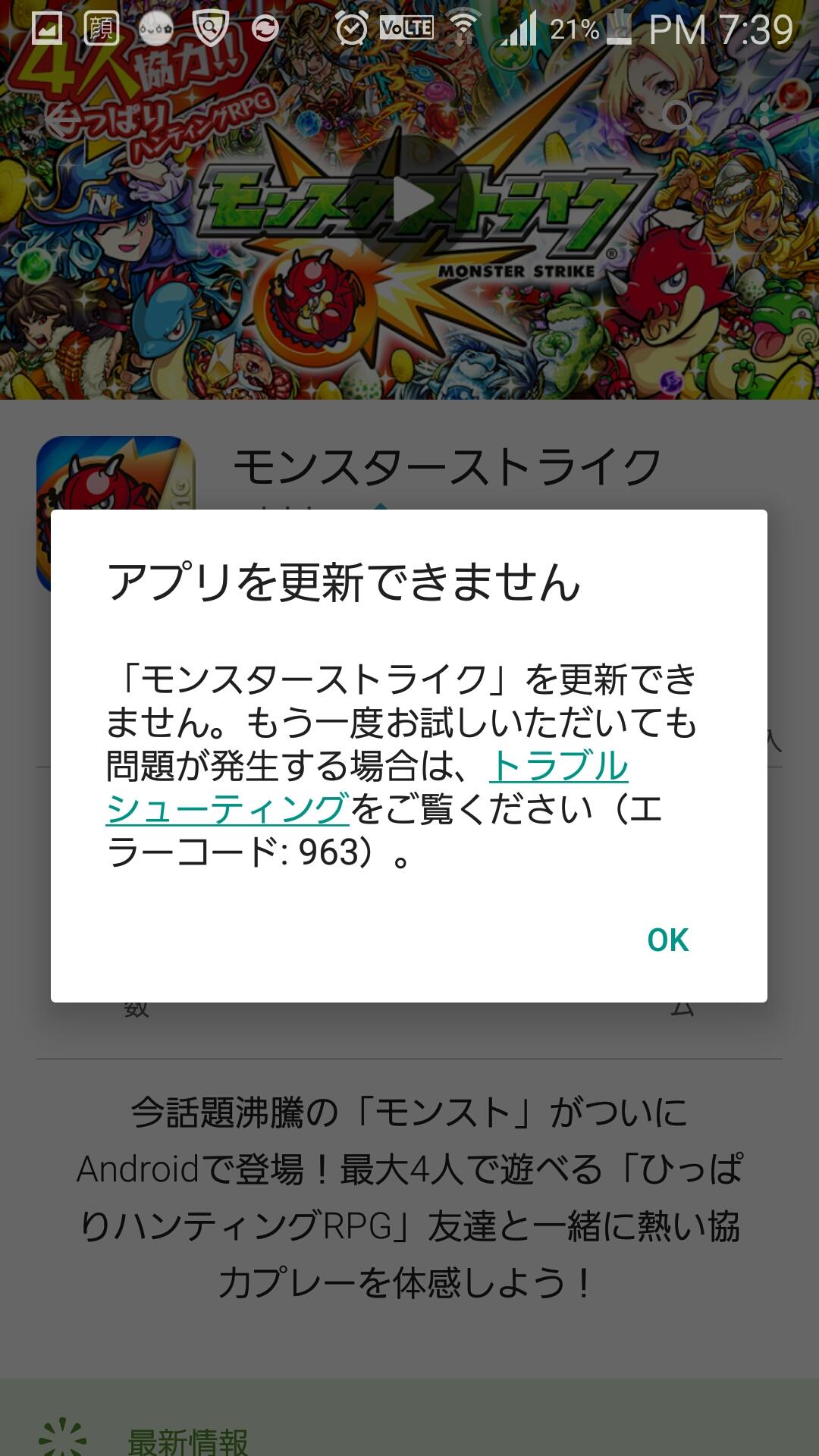Tap the VoLTE status indicator
Screen dimensions: 819x1456
(406, 27)
